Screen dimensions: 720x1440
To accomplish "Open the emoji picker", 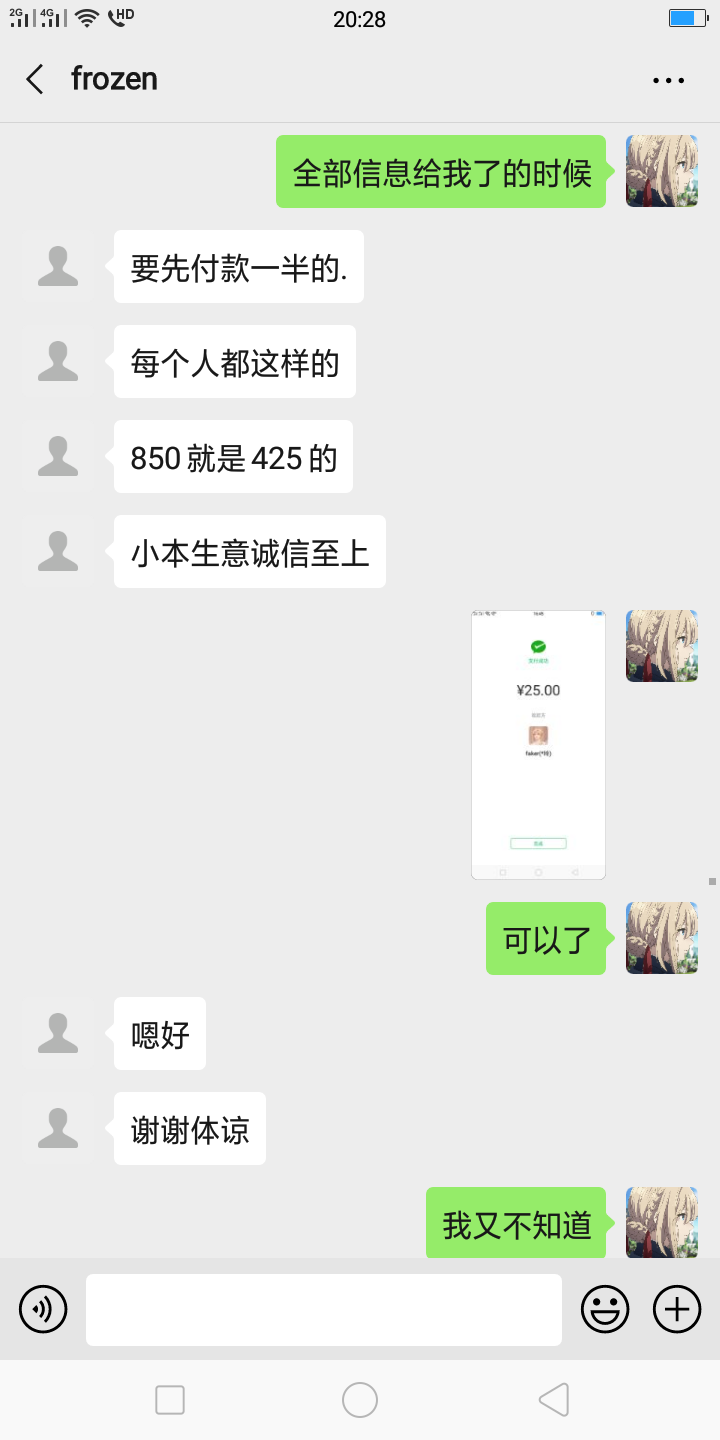I will pos(605,1309).
